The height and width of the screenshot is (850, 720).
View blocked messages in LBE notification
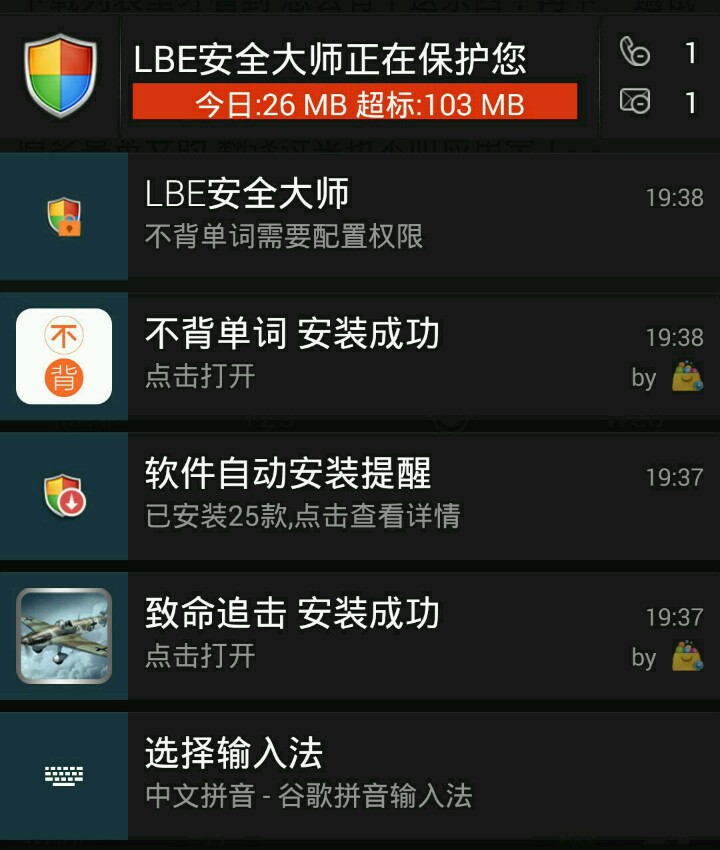pos(659,102)
